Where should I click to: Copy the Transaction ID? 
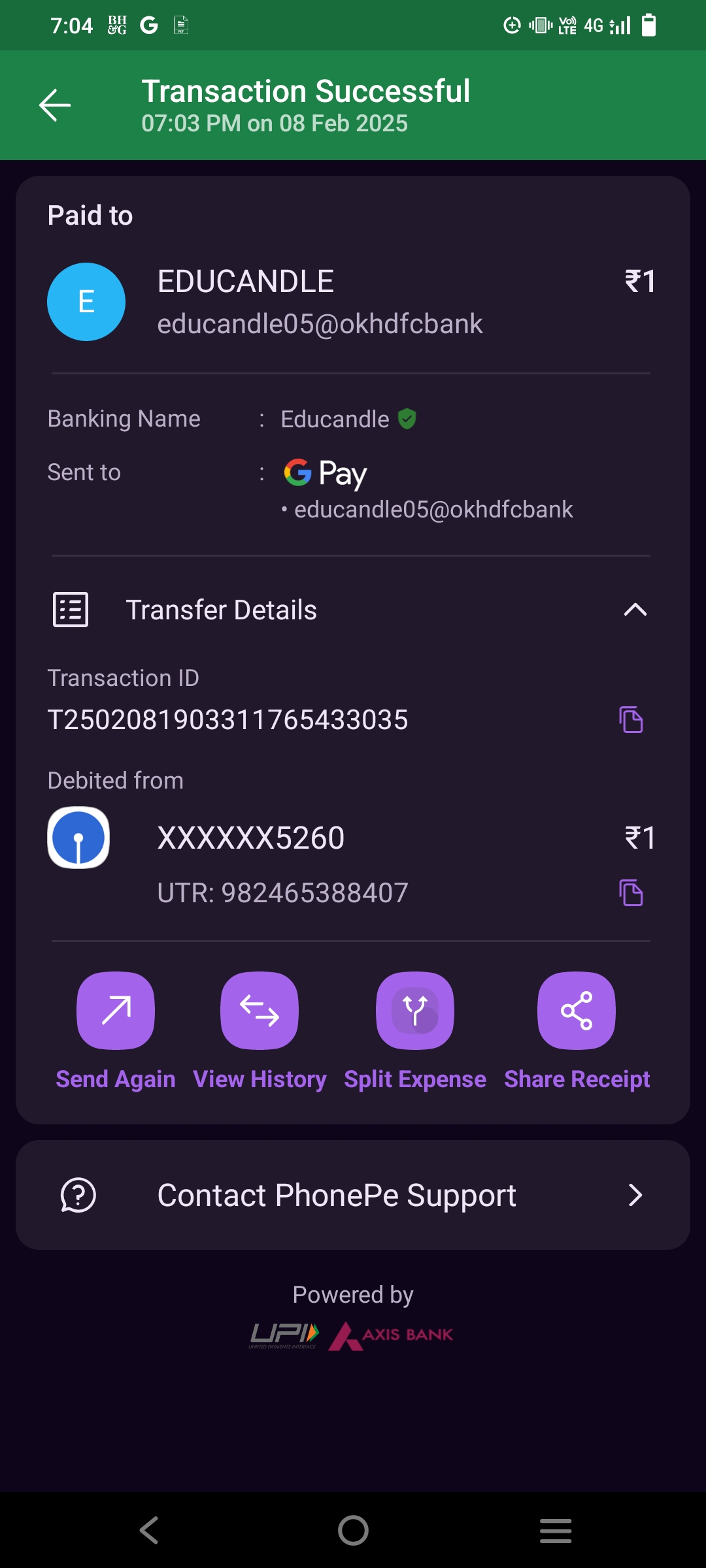(631, 720)
